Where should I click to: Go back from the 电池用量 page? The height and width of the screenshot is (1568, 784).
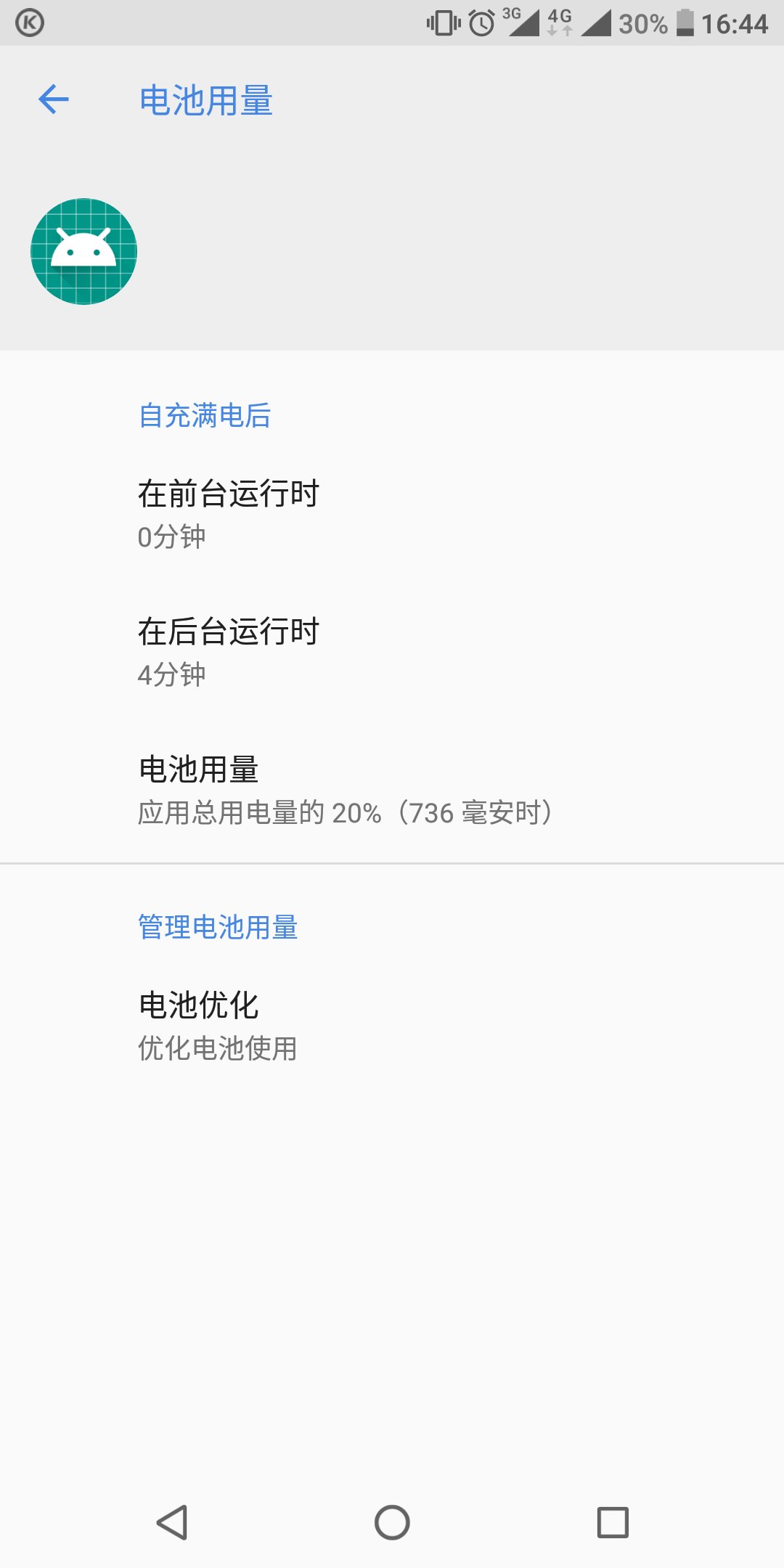point(54,99)
